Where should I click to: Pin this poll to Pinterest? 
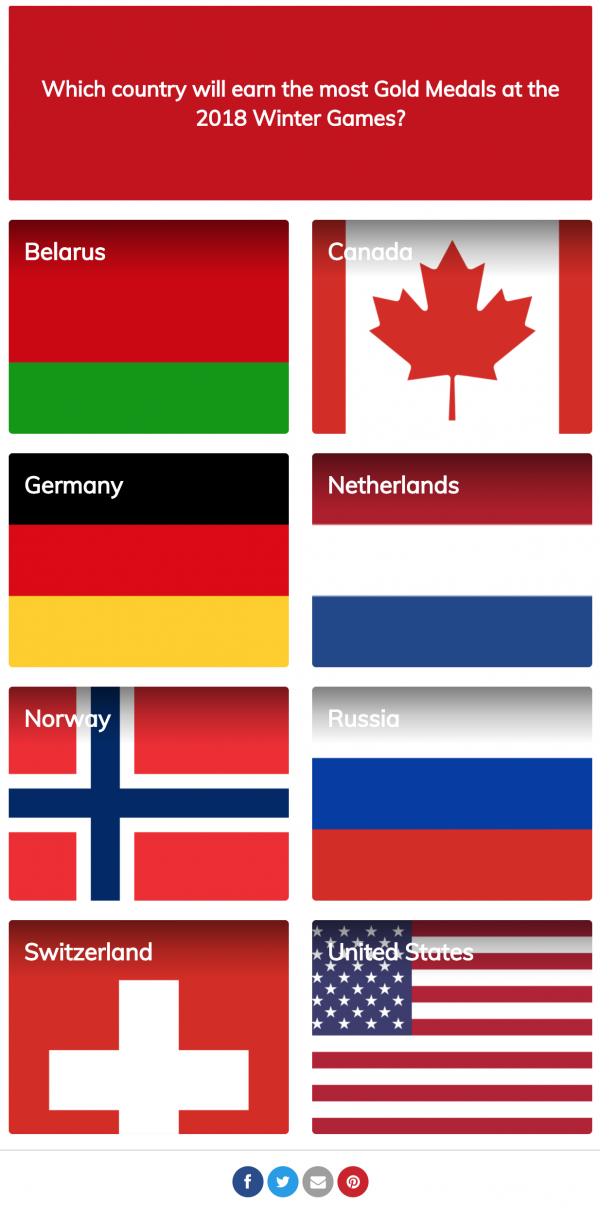tap(353, 1182)
